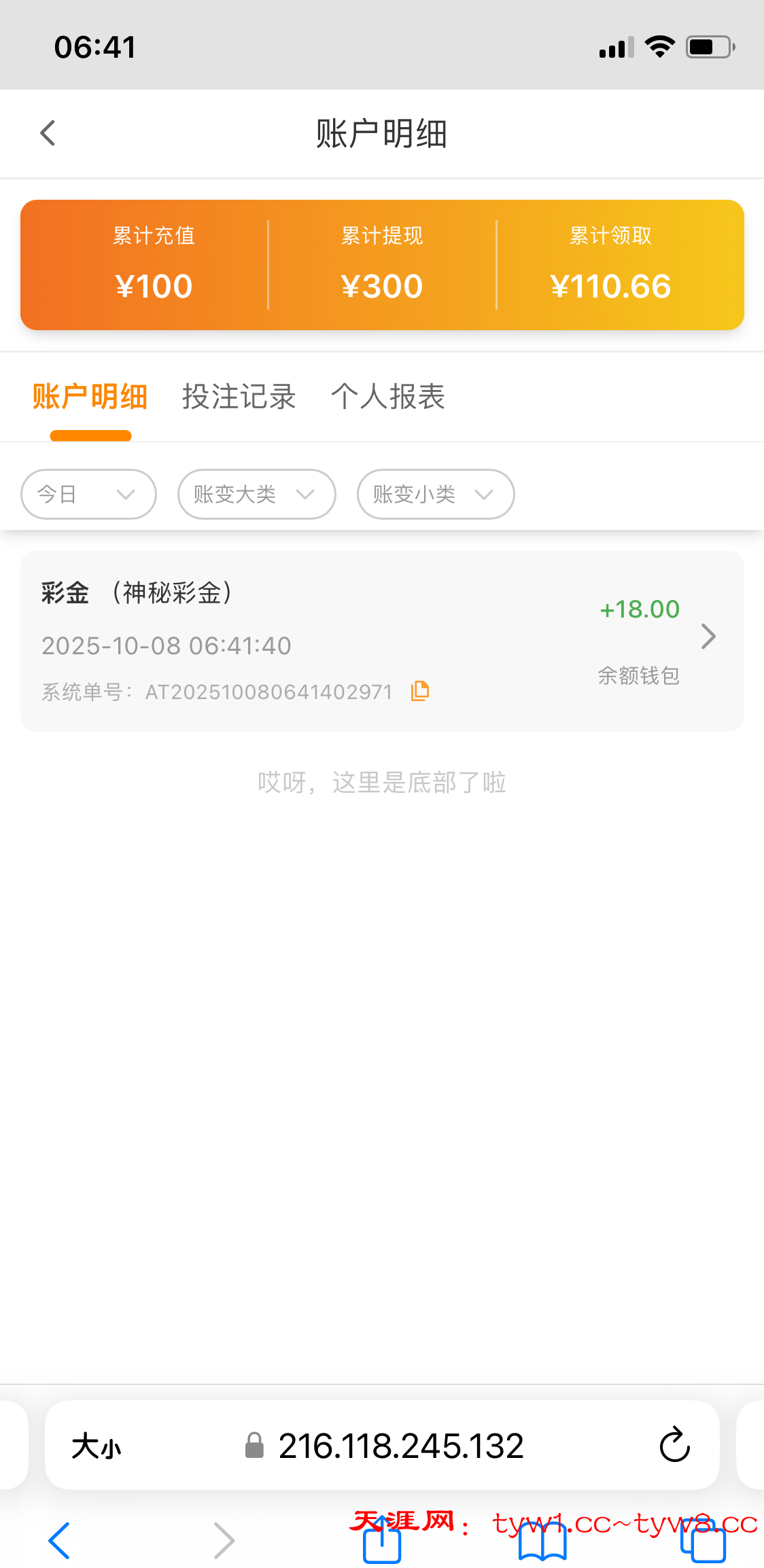Image resolution: width=764 pixels, height=1568 pixels.
Task: Expand the 账变大类 dropdown
Action: [256, 495]
